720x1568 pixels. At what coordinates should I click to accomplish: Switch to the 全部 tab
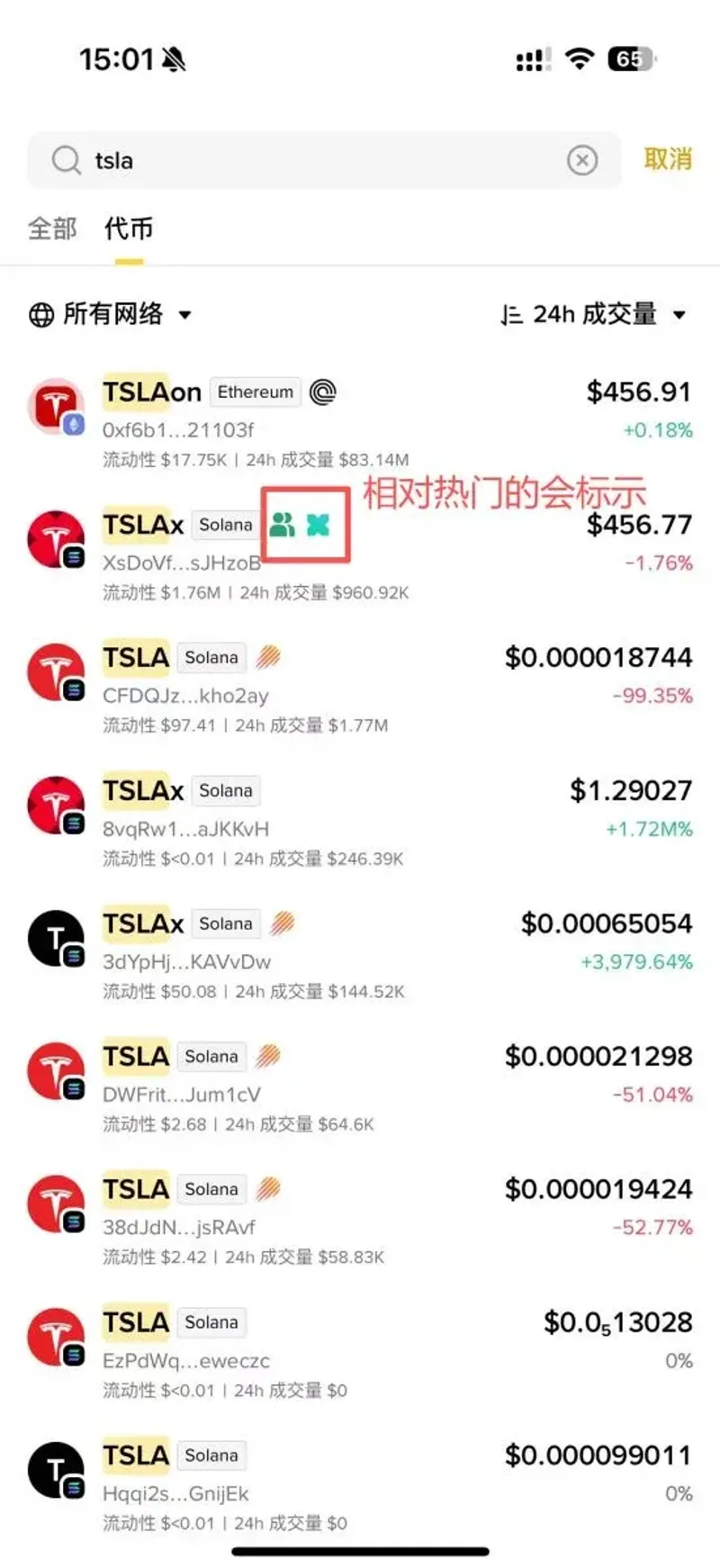[51, 230]
